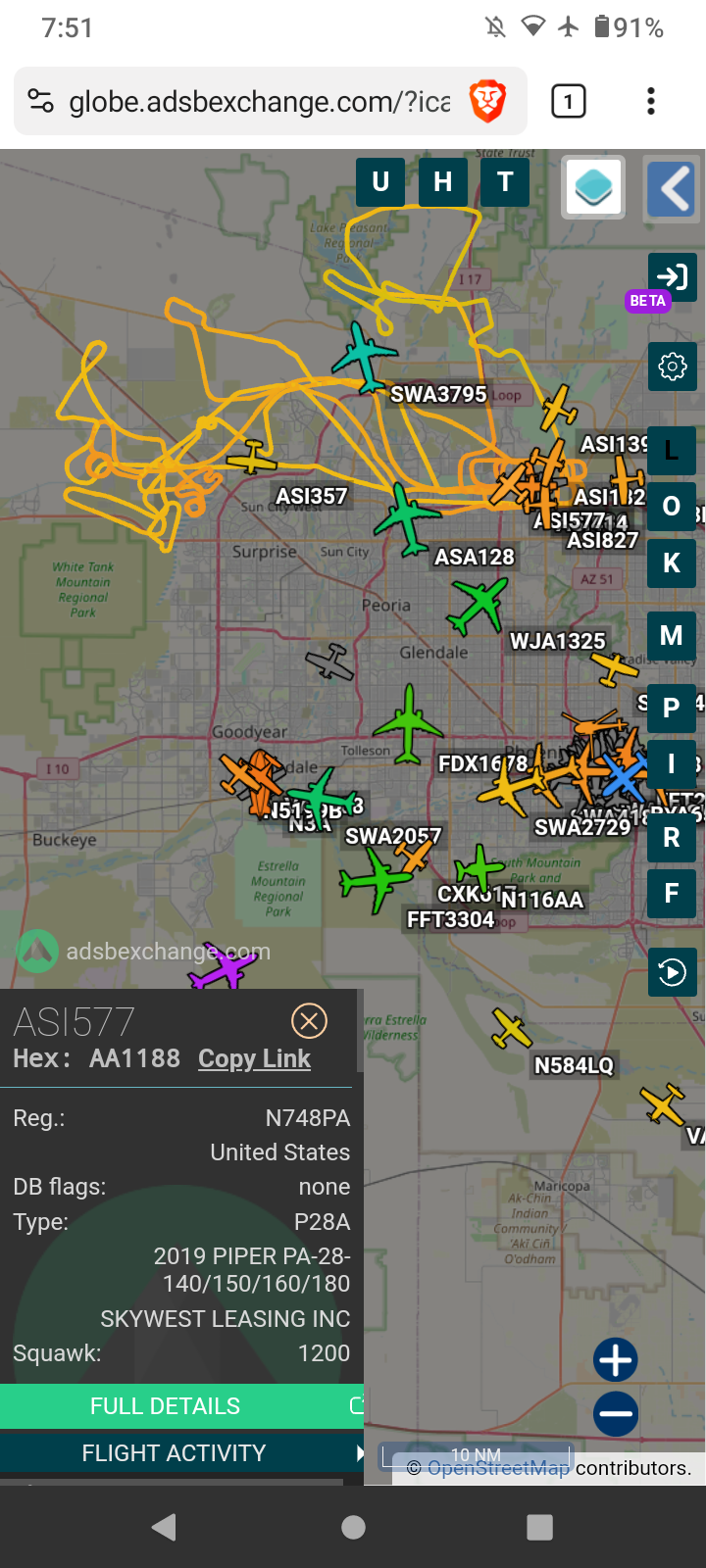
Task: Select the SWA3795 aircraft on the map
Action: (364, 356)
